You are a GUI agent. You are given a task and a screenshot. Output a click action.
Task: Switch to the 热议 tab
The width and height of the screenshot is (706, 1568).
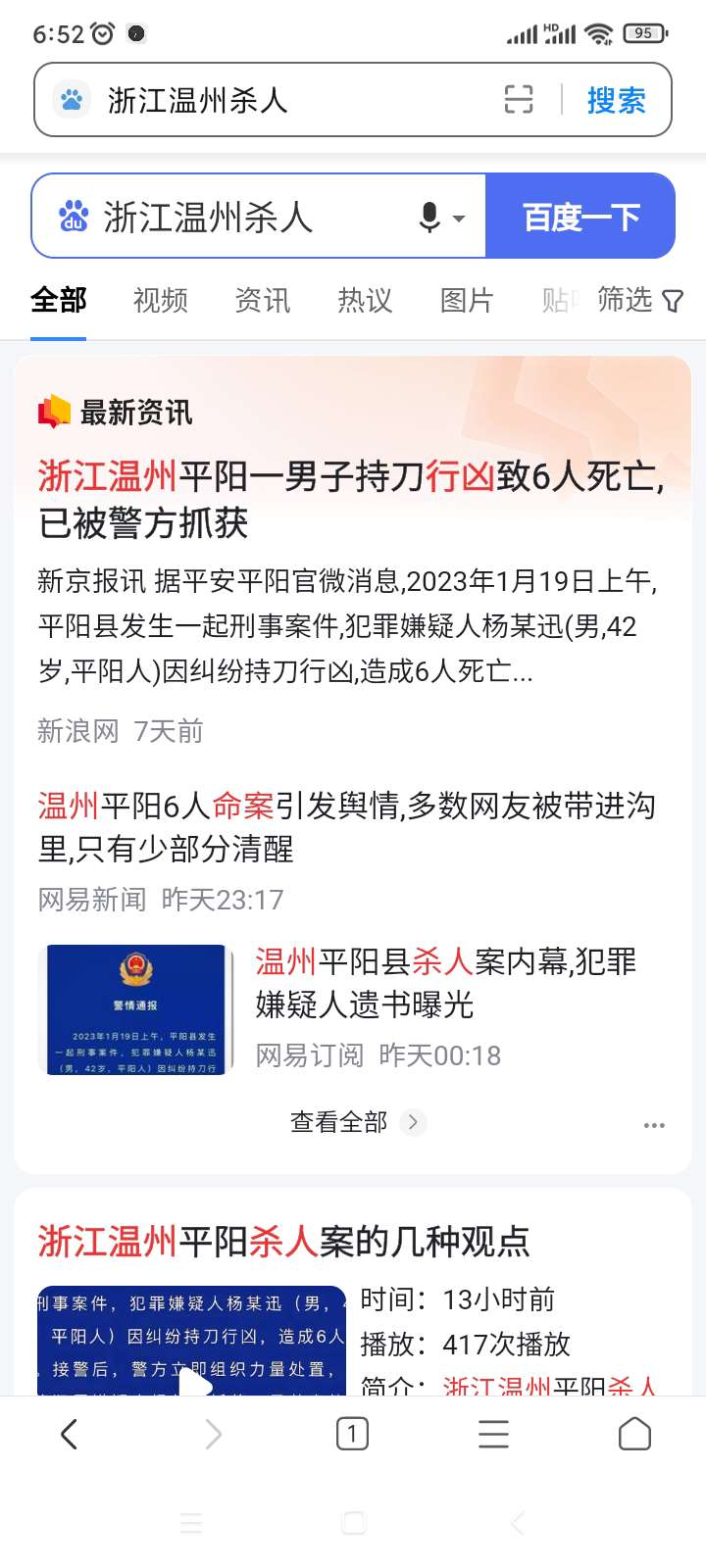[365, 300]
